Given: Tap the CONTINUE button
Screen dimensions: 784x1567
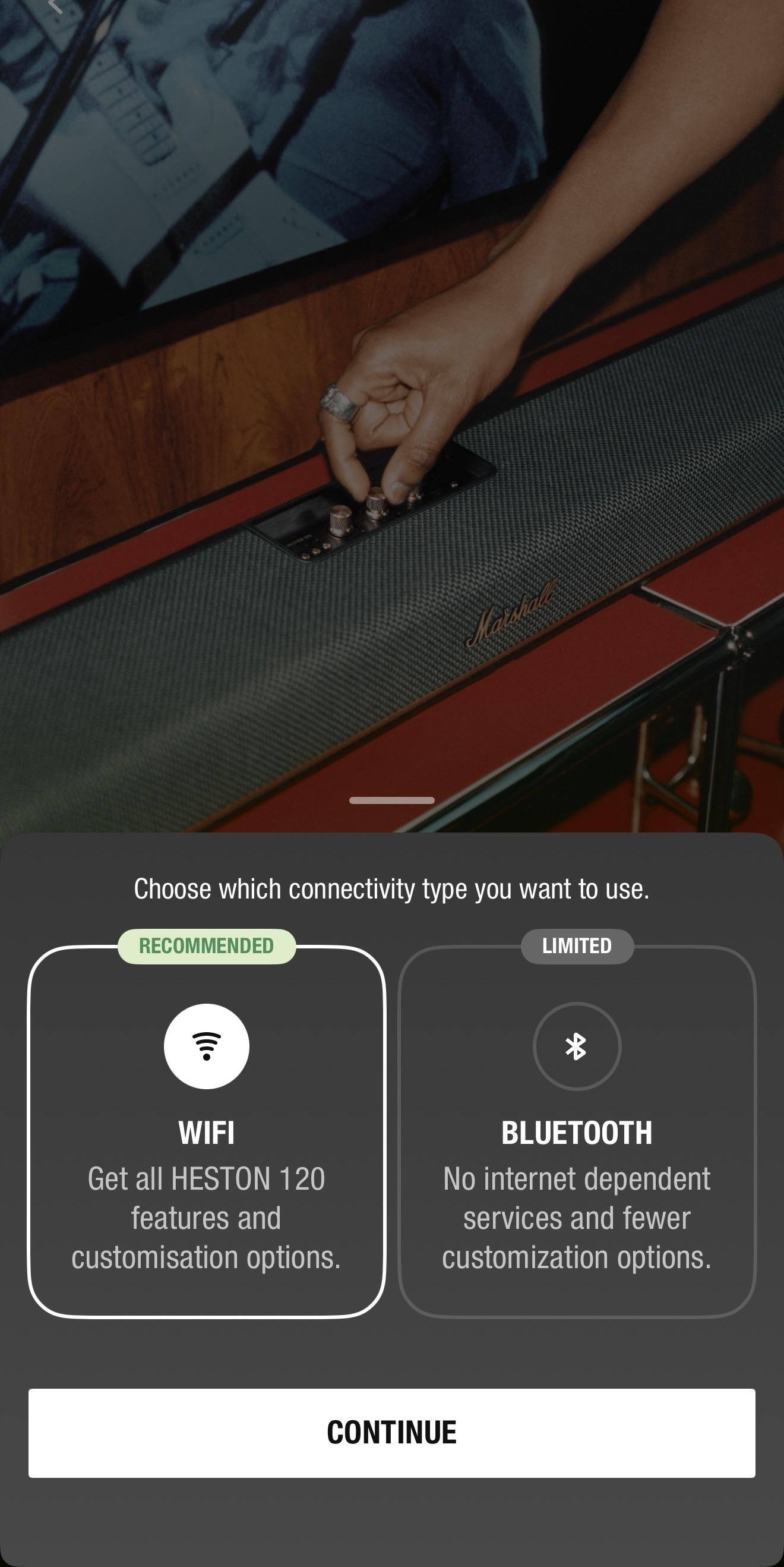Looking at the screenshot, I should click(x=391, y=1433).
